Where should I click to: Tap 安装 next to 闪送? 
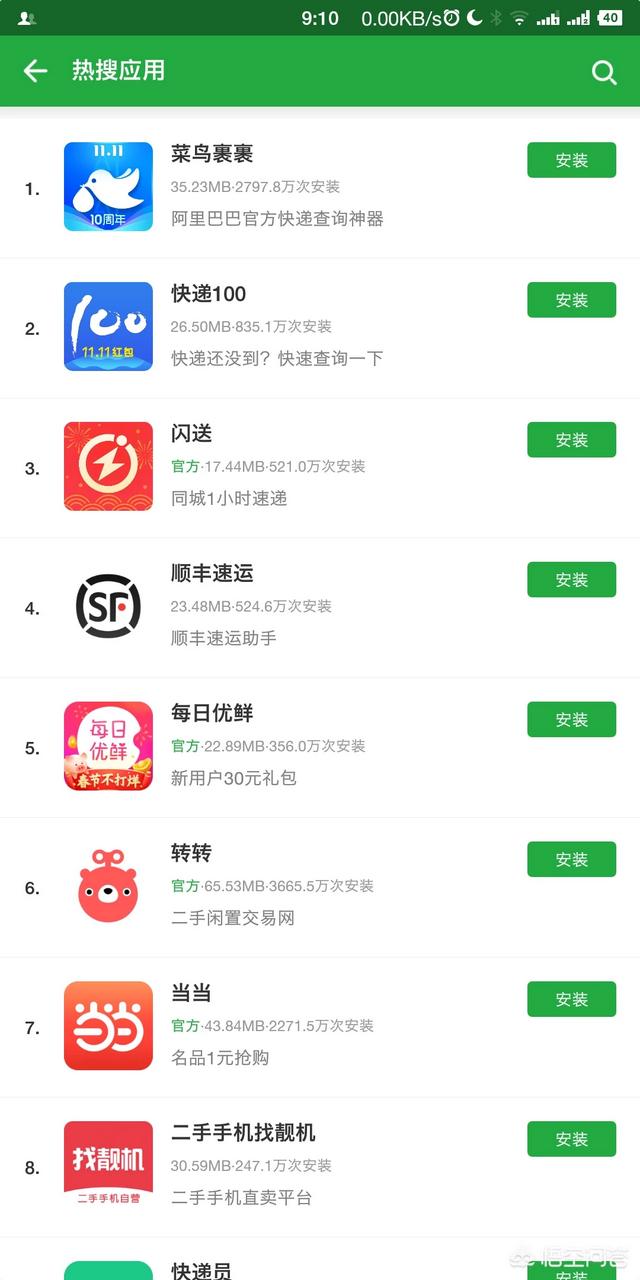572,440
